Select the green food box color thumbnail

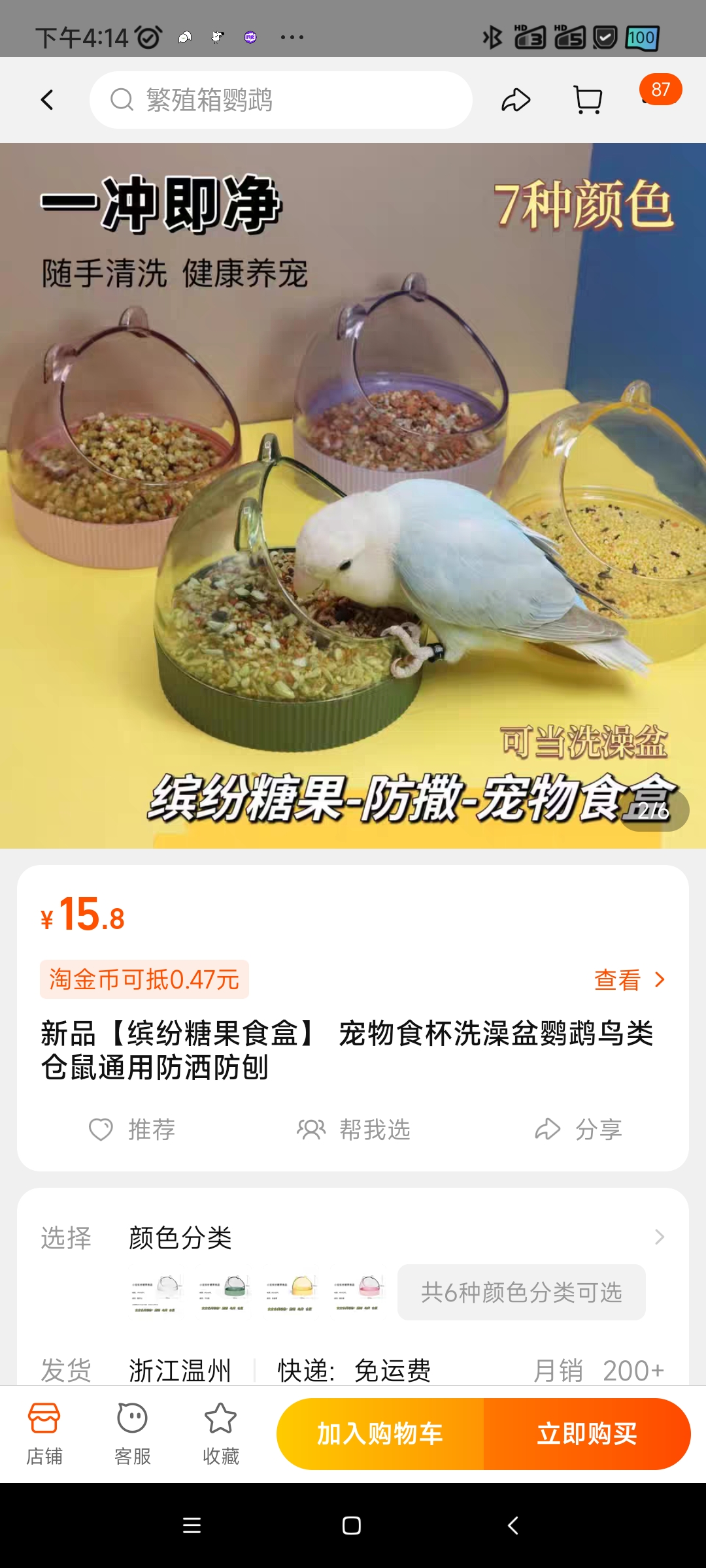[222, 1292]
